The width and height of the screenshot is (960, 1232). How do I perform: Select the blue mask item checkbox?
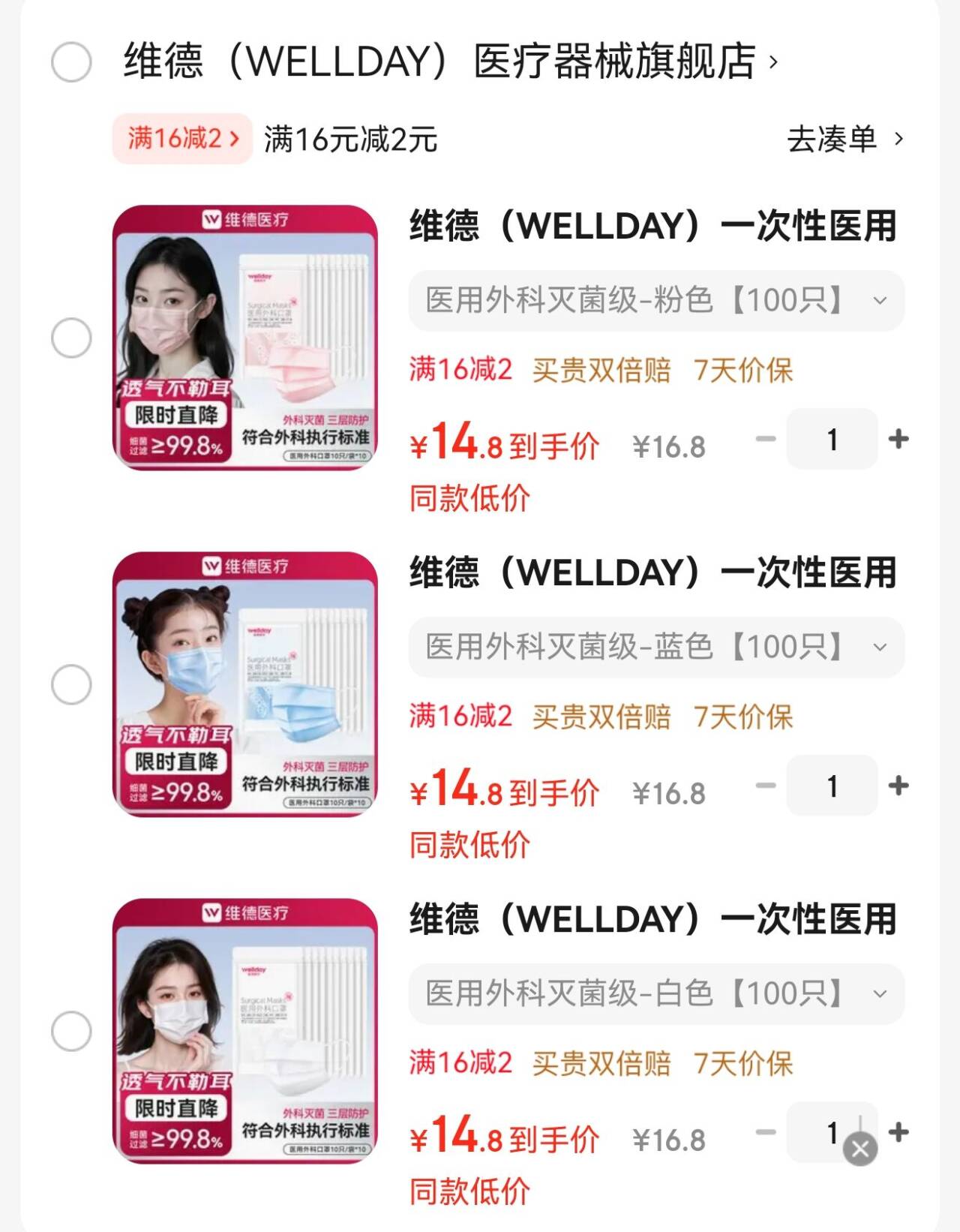tap(71, 684)
